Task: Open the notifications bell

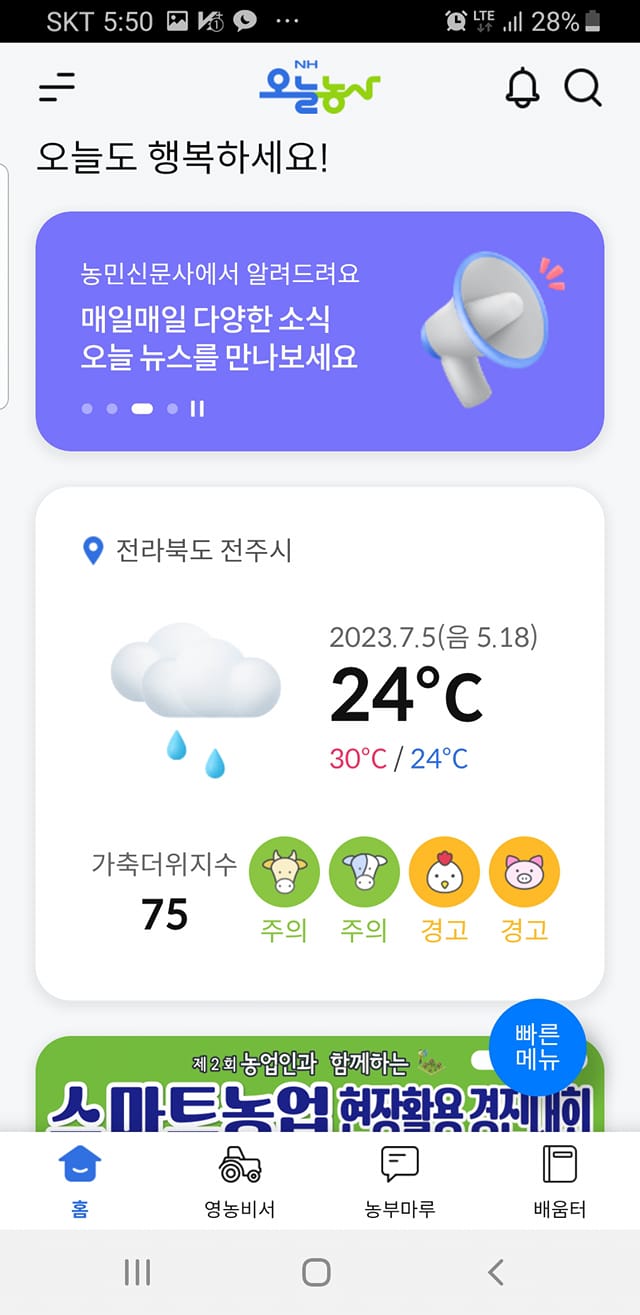Action: coord(521,89)
